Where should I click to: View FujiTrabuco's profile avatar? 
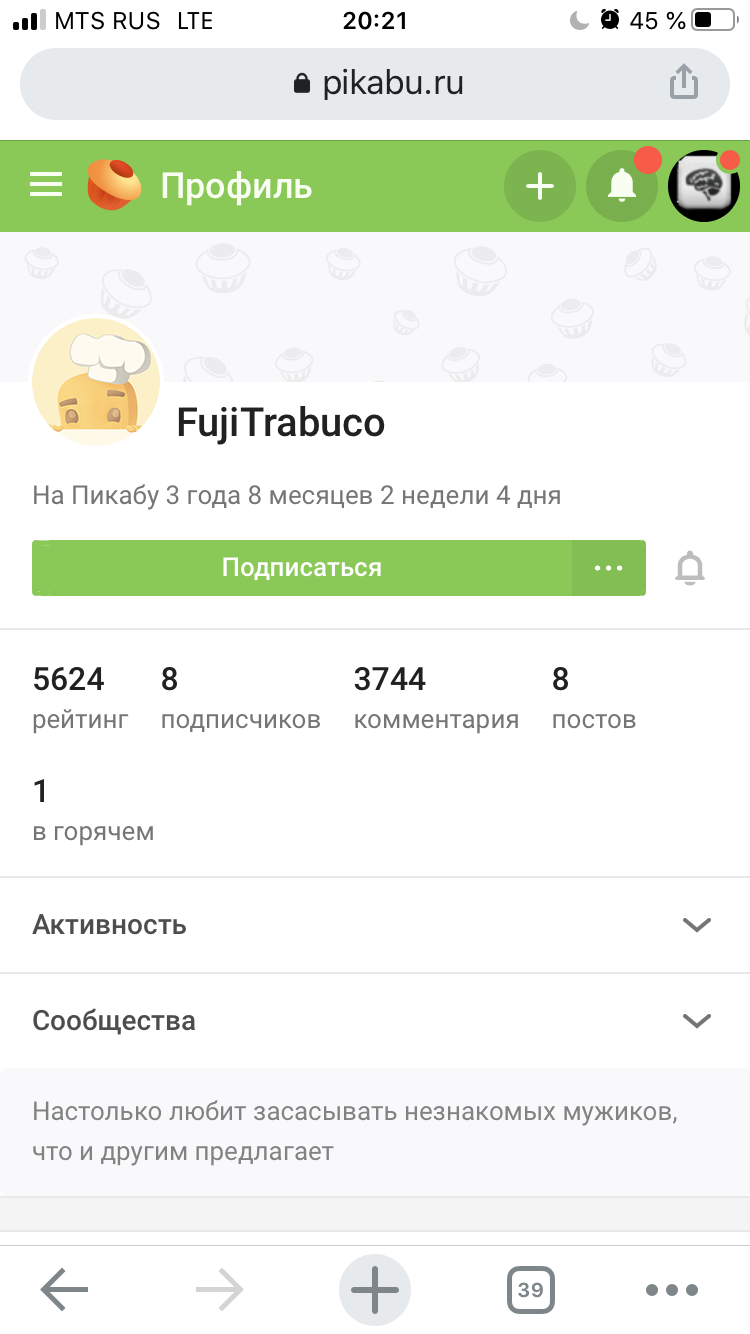pos(97,383)
